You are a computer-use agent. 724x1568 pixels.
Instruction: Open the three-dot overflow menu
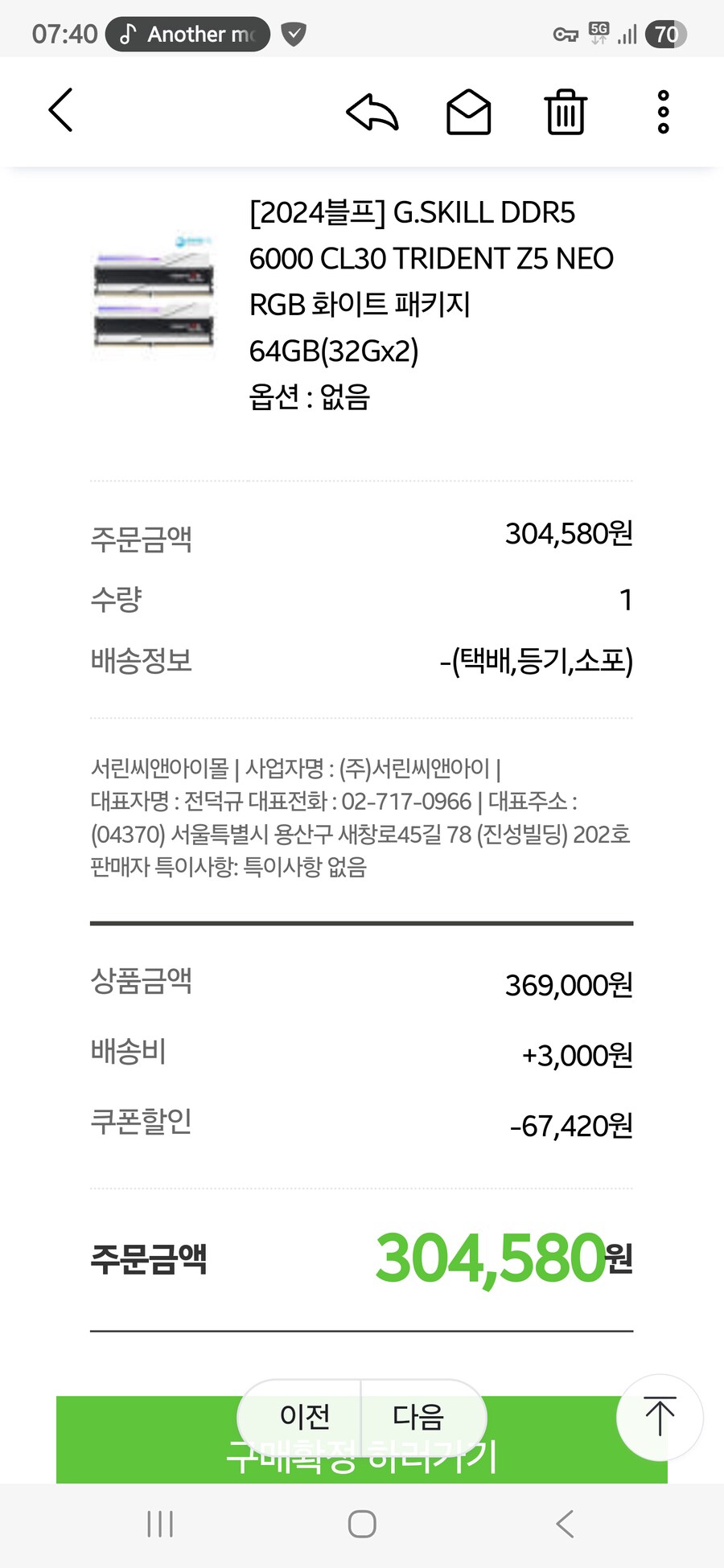(x=661, y=113)
